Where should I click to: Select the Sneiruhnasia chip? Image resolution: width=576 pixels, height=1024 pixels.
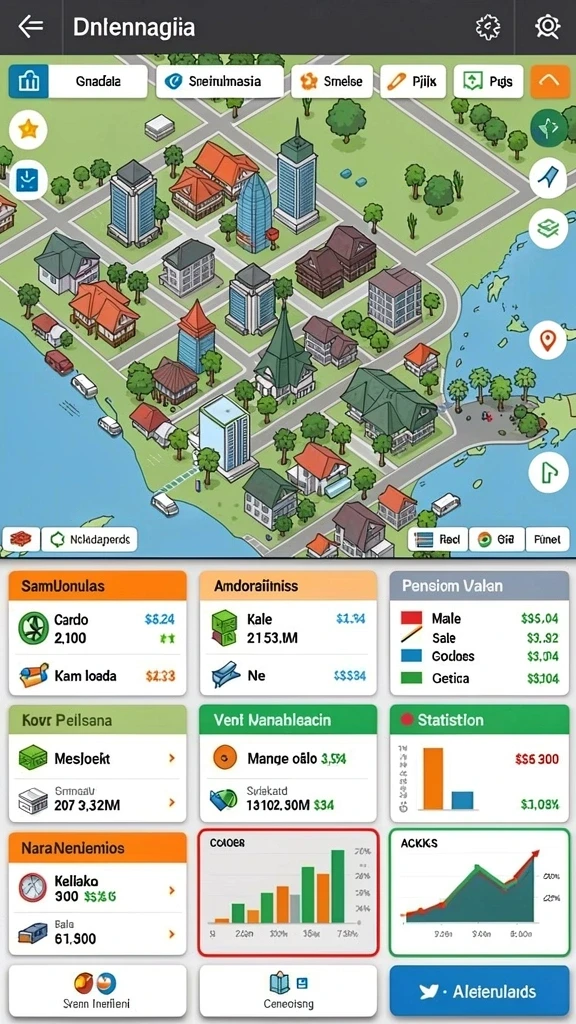tap(220, 82)
